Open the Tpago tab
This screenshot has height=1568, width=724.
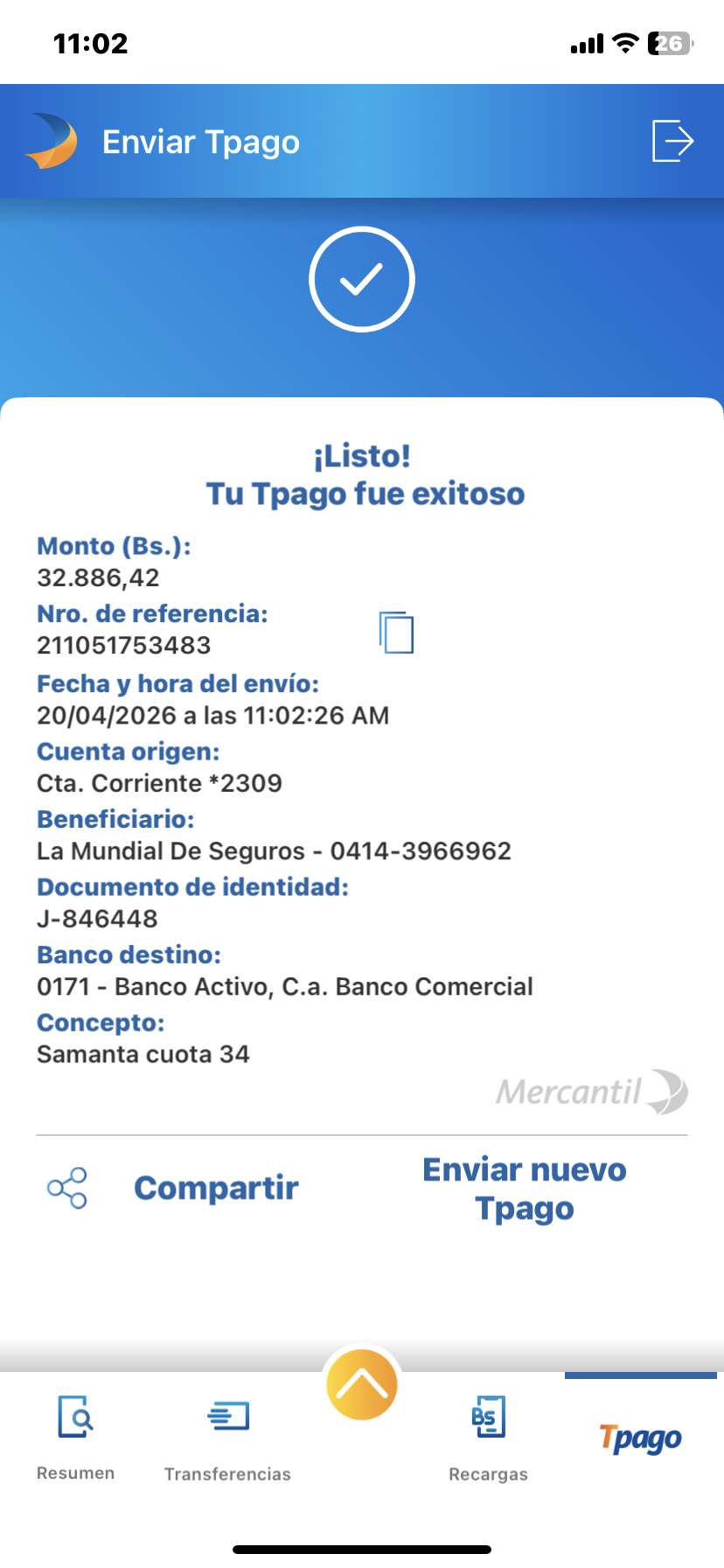point(640,1437)
